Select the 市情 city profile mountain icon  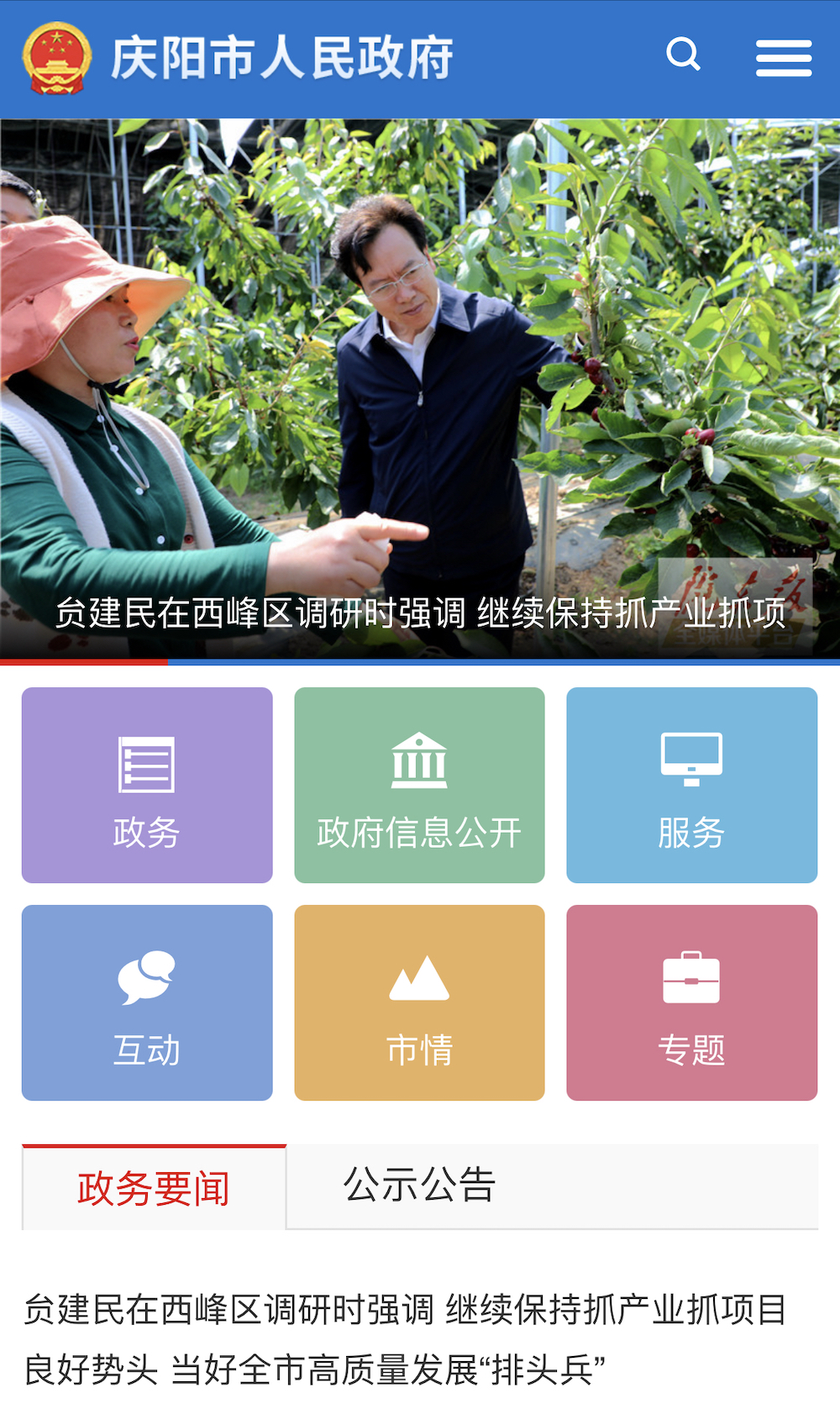[419, 979]
